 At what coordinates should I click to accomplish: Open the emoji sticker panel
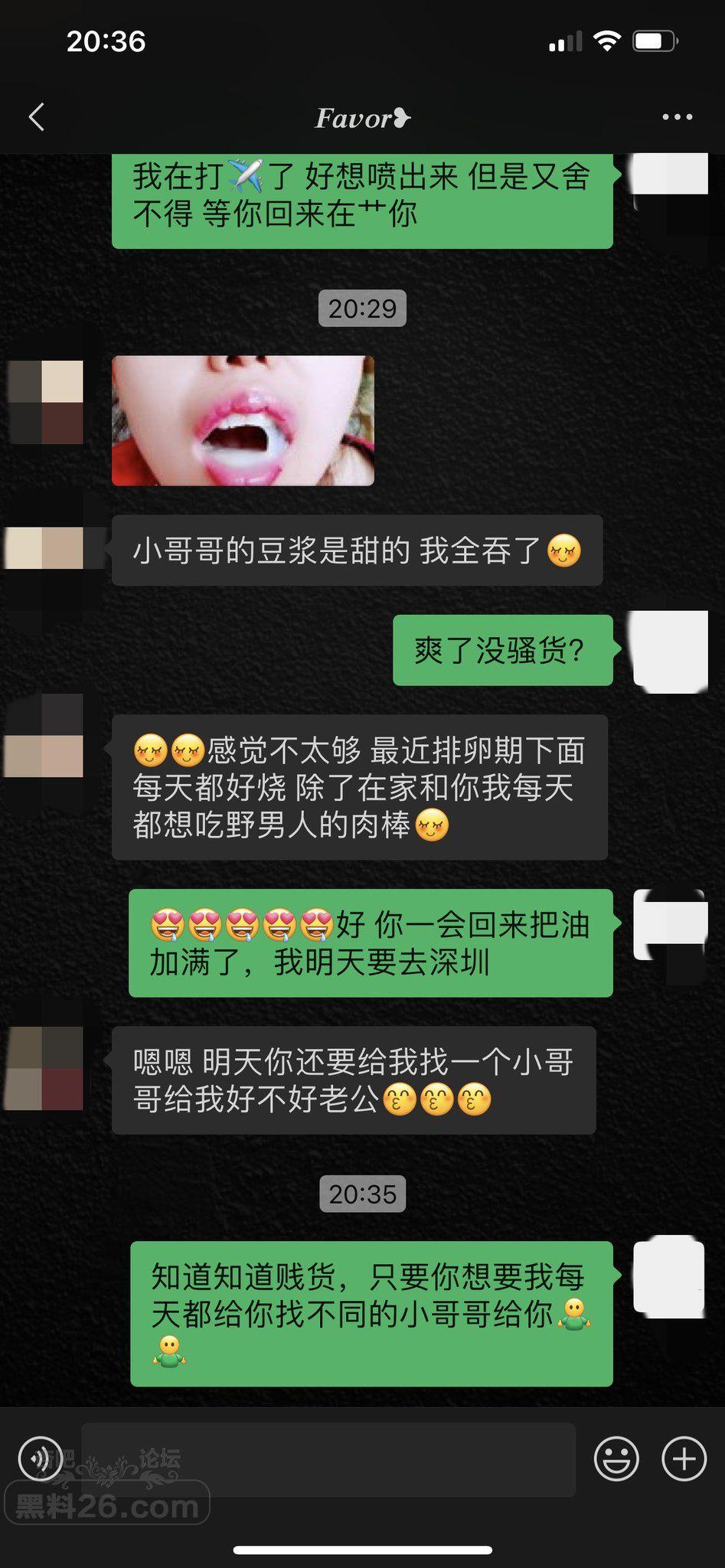[x=616, y=1459]
